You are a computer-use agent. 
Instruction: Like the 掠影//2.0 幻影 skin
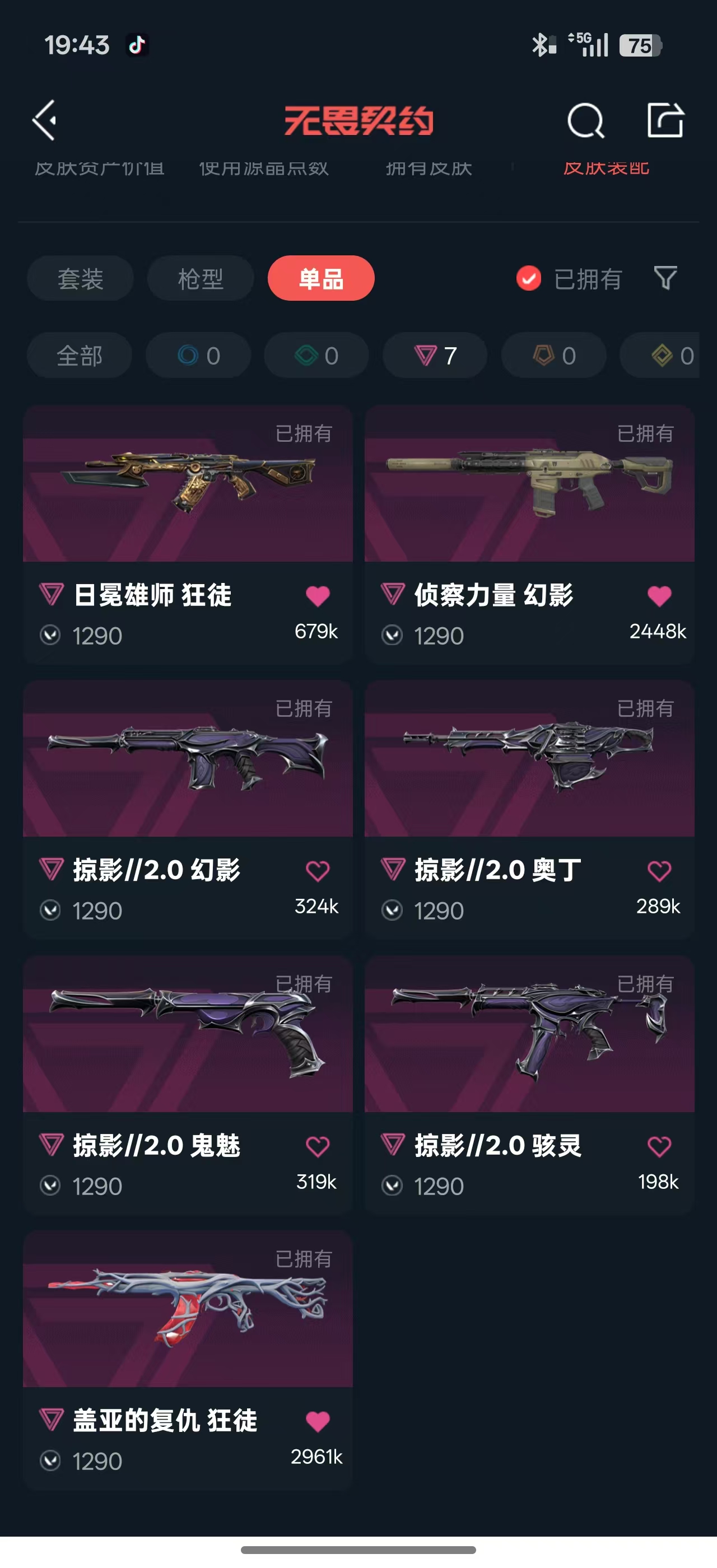tap(318, 871)
